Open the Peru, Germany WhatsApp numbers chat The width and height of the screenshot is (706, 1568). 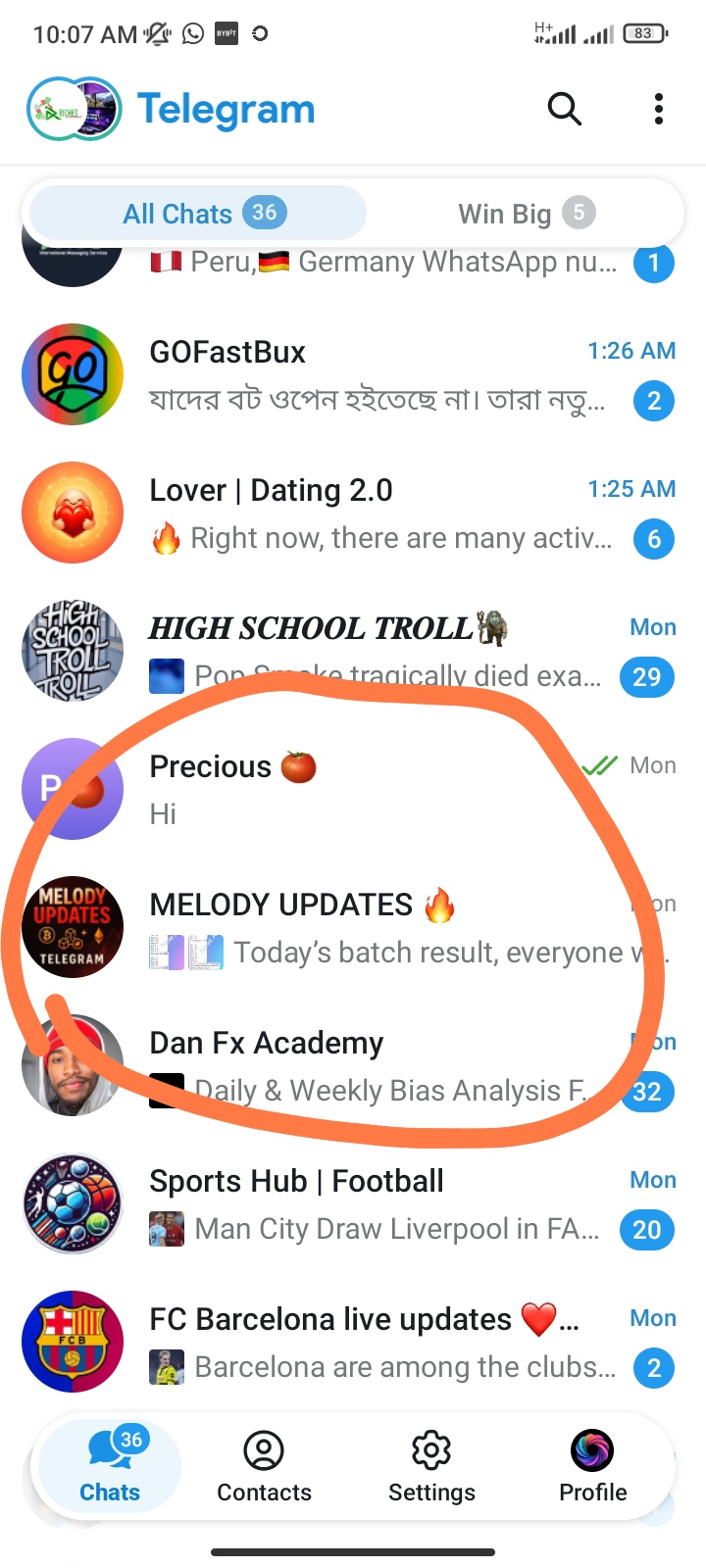[392, 263]
